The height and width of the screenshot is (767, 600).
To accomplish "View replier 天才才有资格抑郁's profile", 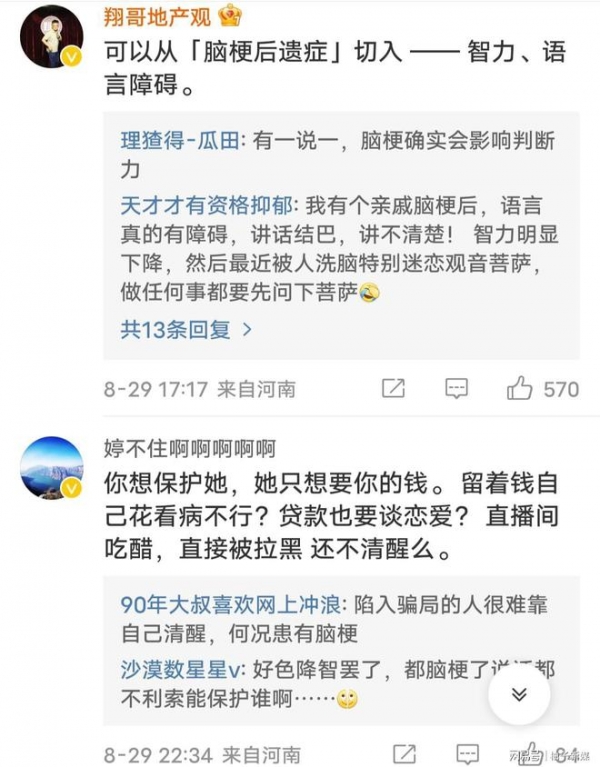I will (207, 206).
